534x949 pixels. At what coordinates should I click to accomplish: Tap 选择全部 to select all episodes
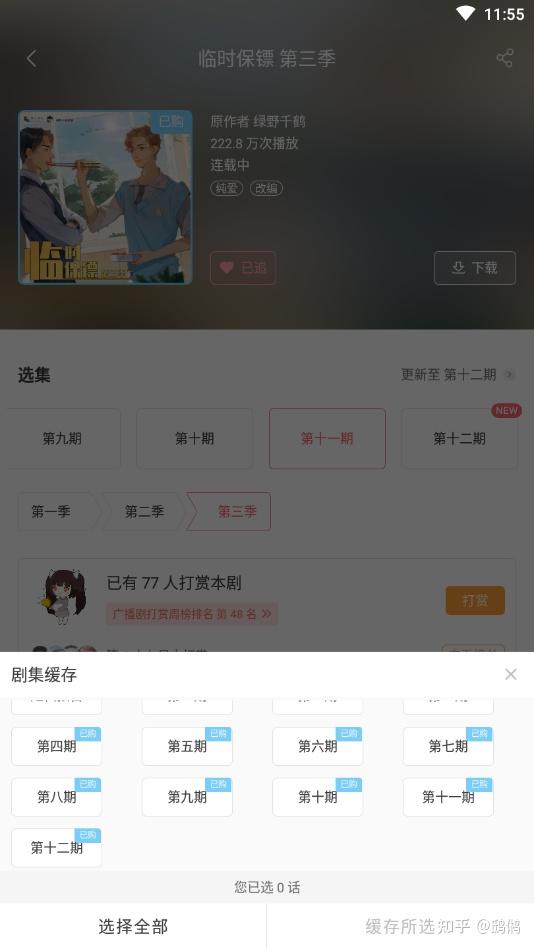point(133,927)
